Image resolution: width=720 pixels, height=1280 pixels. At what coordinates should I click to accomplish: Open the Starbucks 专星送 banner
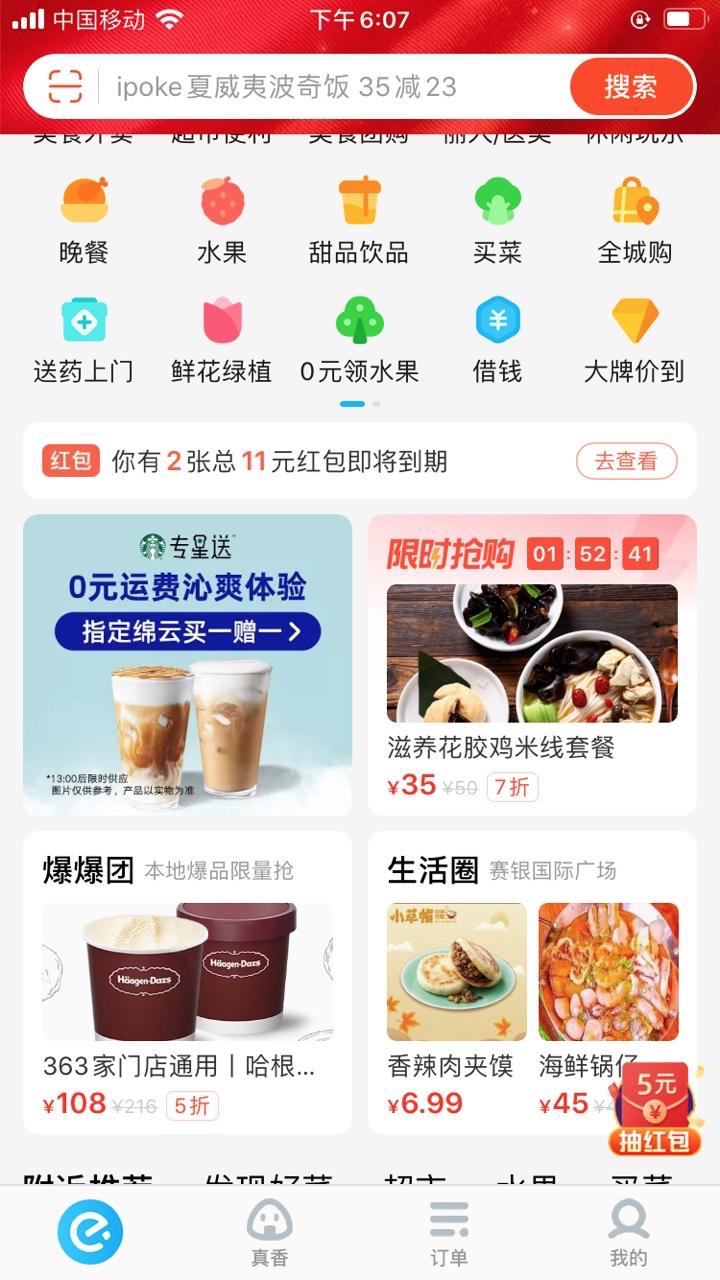pyautogui.click(x=188, y=664)
